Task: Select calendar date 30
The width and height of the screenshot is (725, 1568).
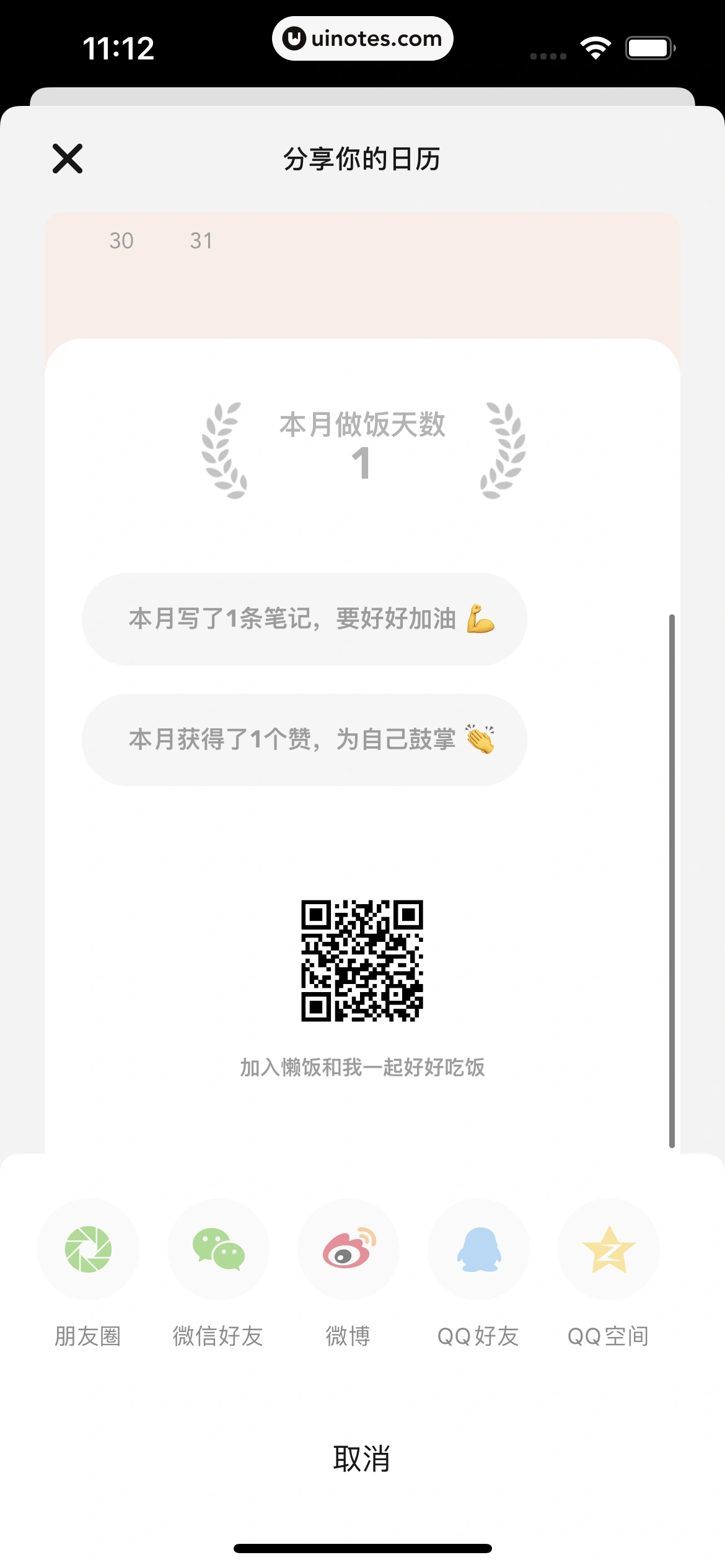Action: coord(121,241)
